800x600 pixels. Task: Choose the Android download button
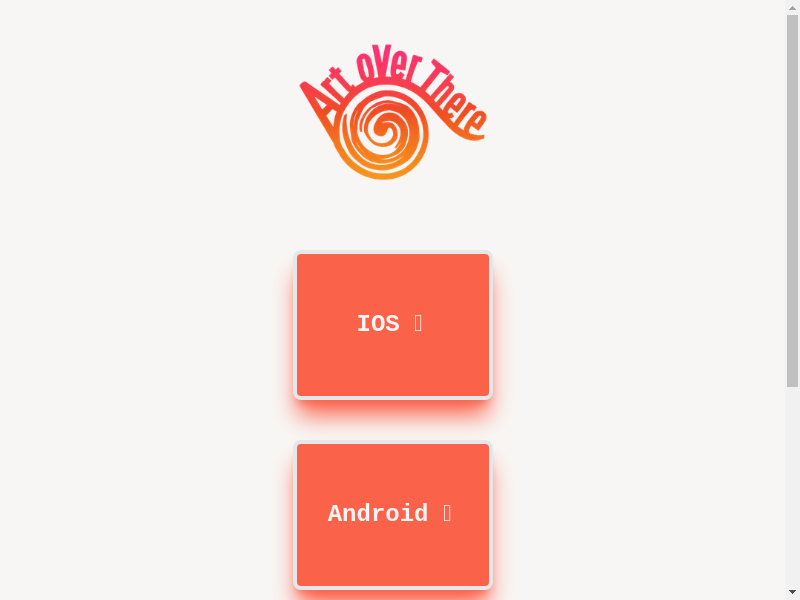[392, 514]
